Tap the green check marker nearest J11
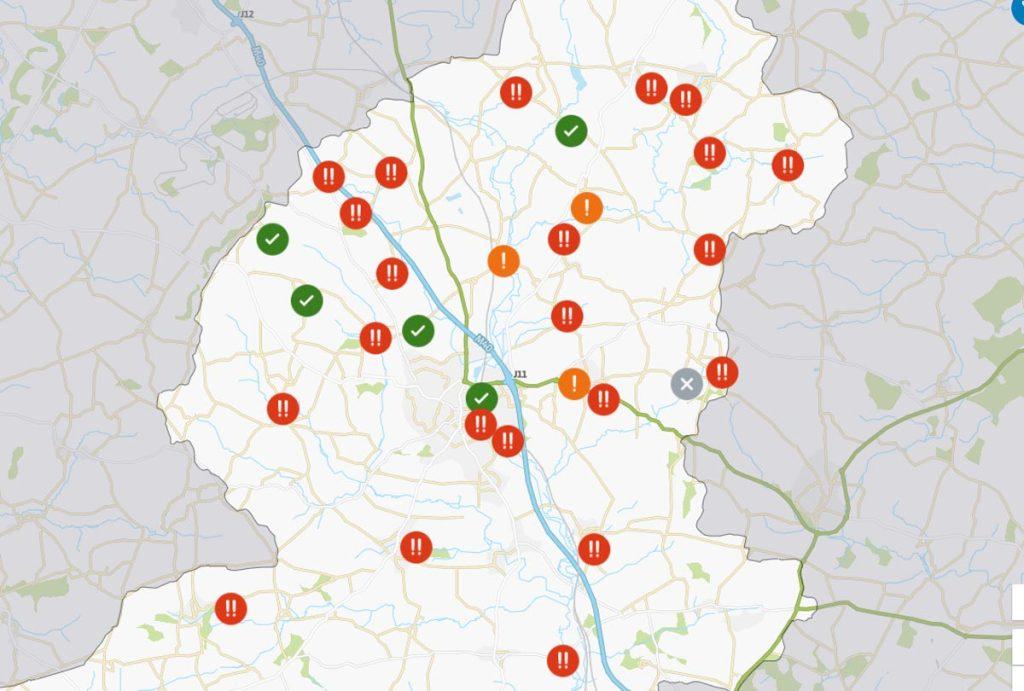 [x=482, y=398]
